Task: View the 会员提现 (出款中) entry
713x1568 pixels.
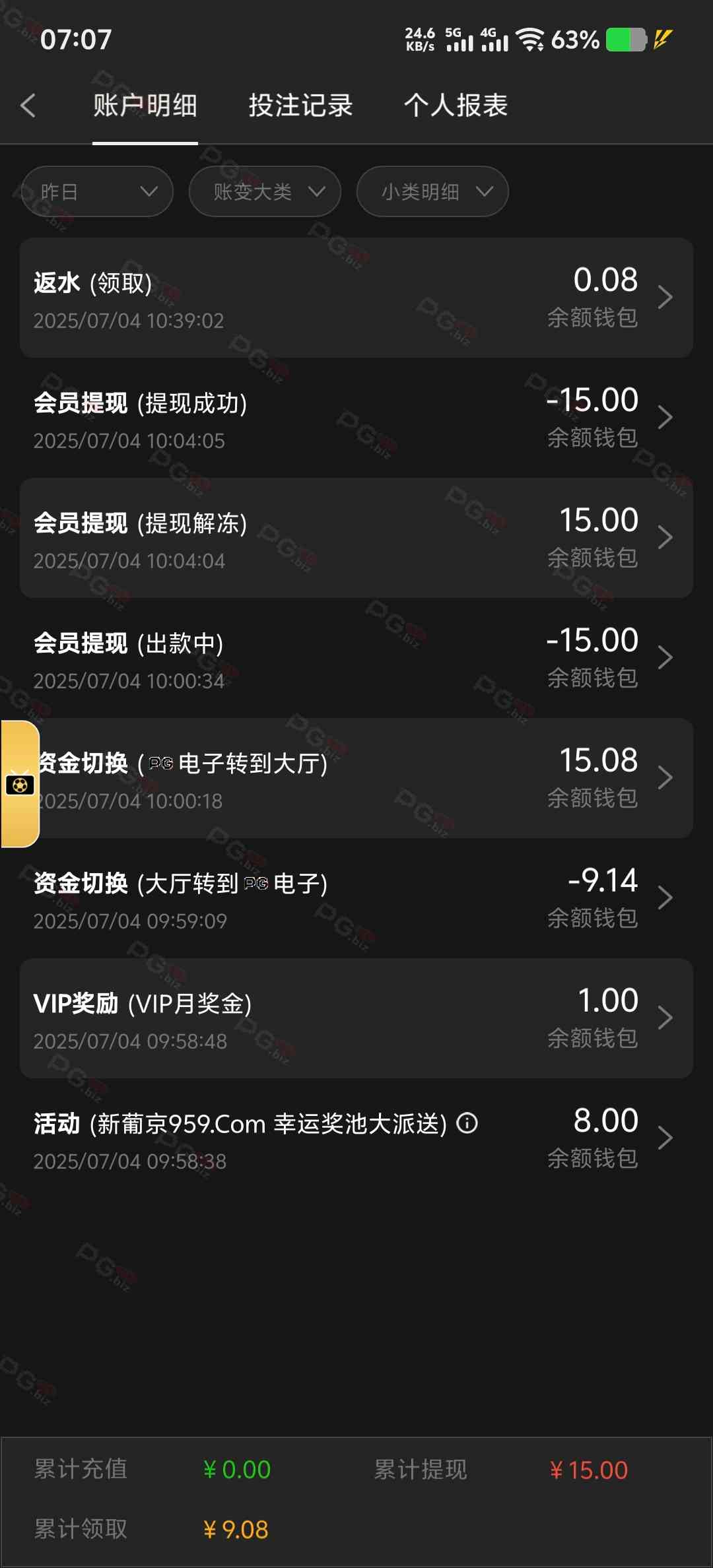Action: (x=356, y=659)
